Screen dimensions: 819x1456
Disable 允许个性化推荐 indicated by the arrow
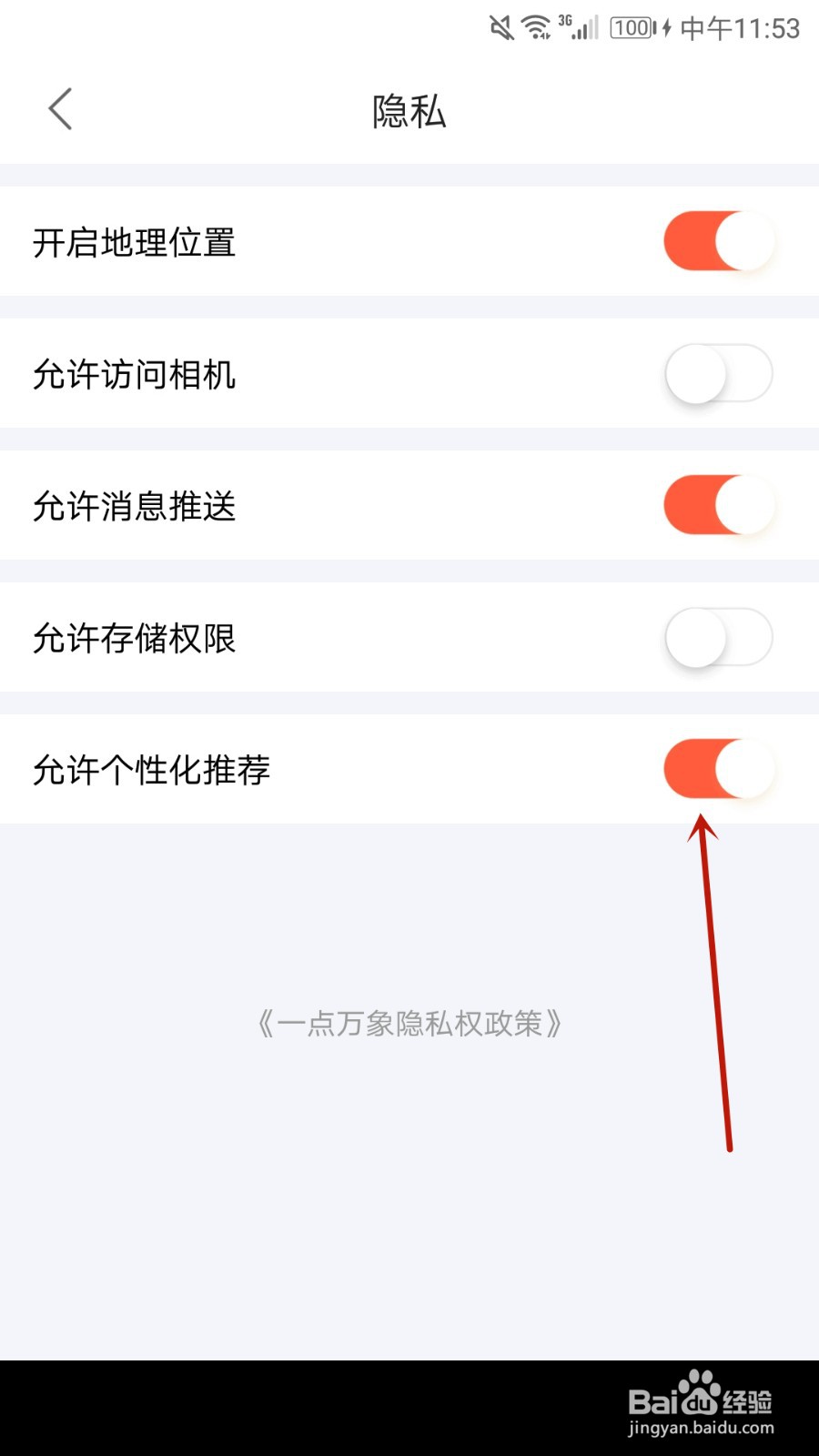[x=718, y=770]
